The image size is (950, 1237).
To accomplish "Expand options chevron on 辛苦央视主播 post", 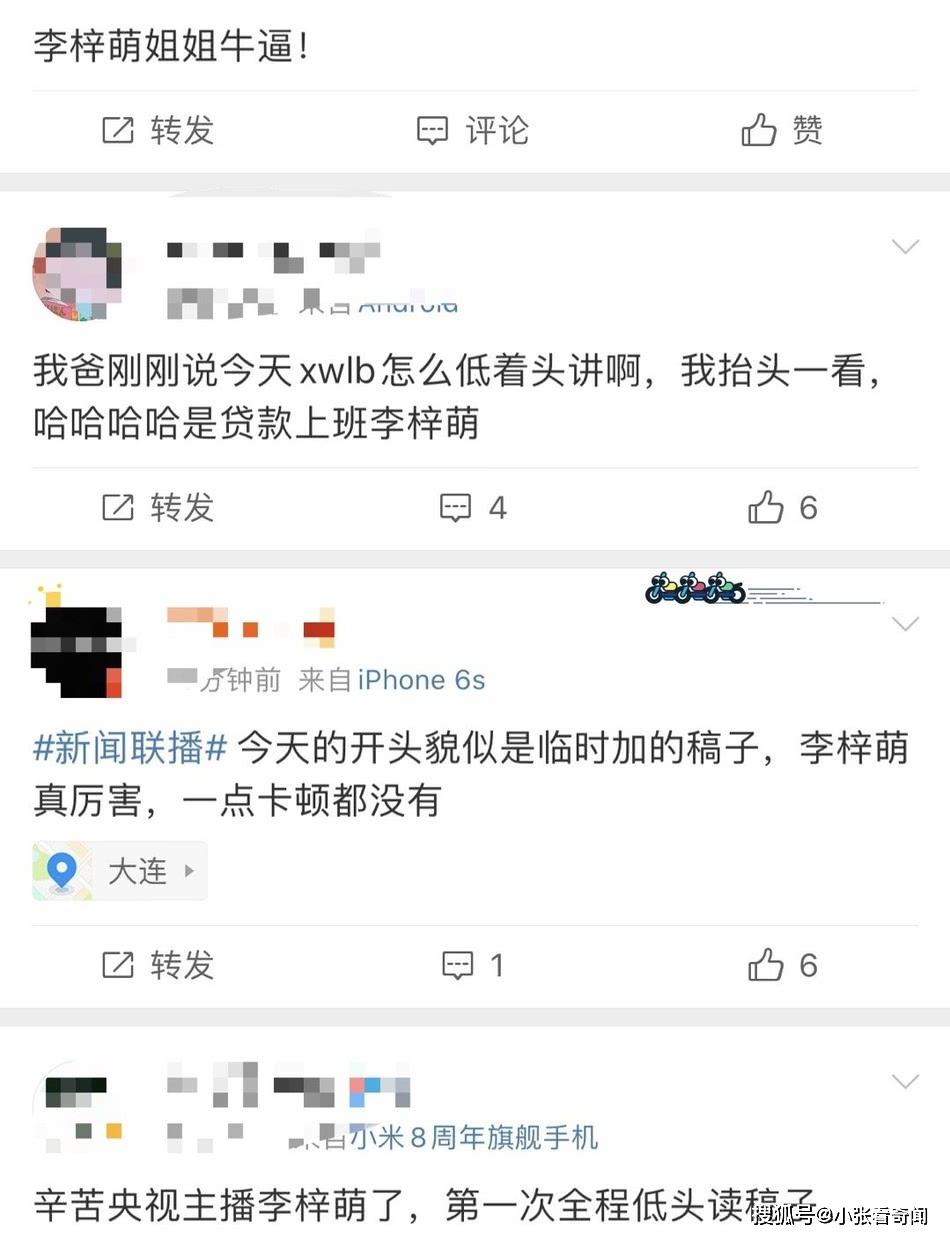I will pyautogui.click(x=905, y=1081).
